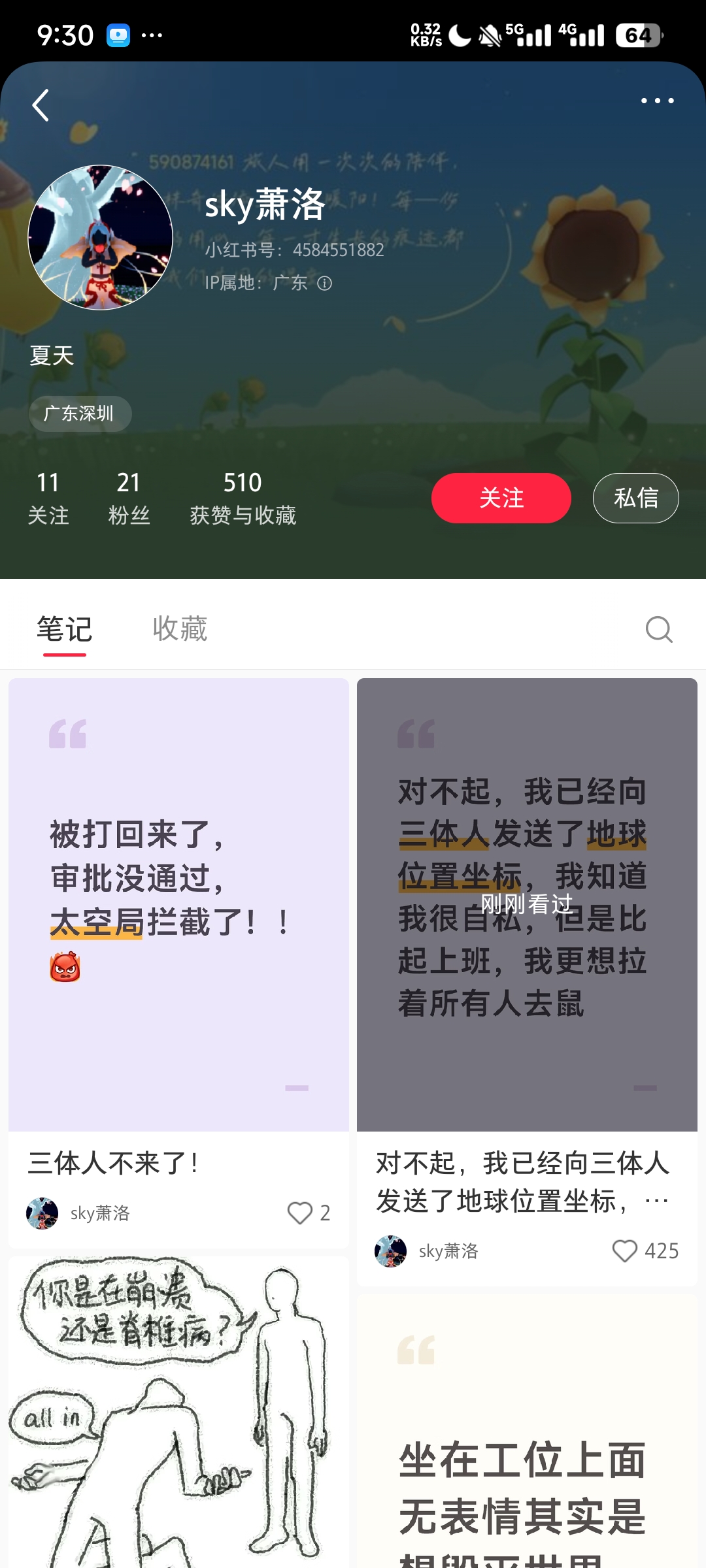This screenshot has width=706, height=1568.
Task: Tap the IP属地 info icon
Action: coord(324,283)
